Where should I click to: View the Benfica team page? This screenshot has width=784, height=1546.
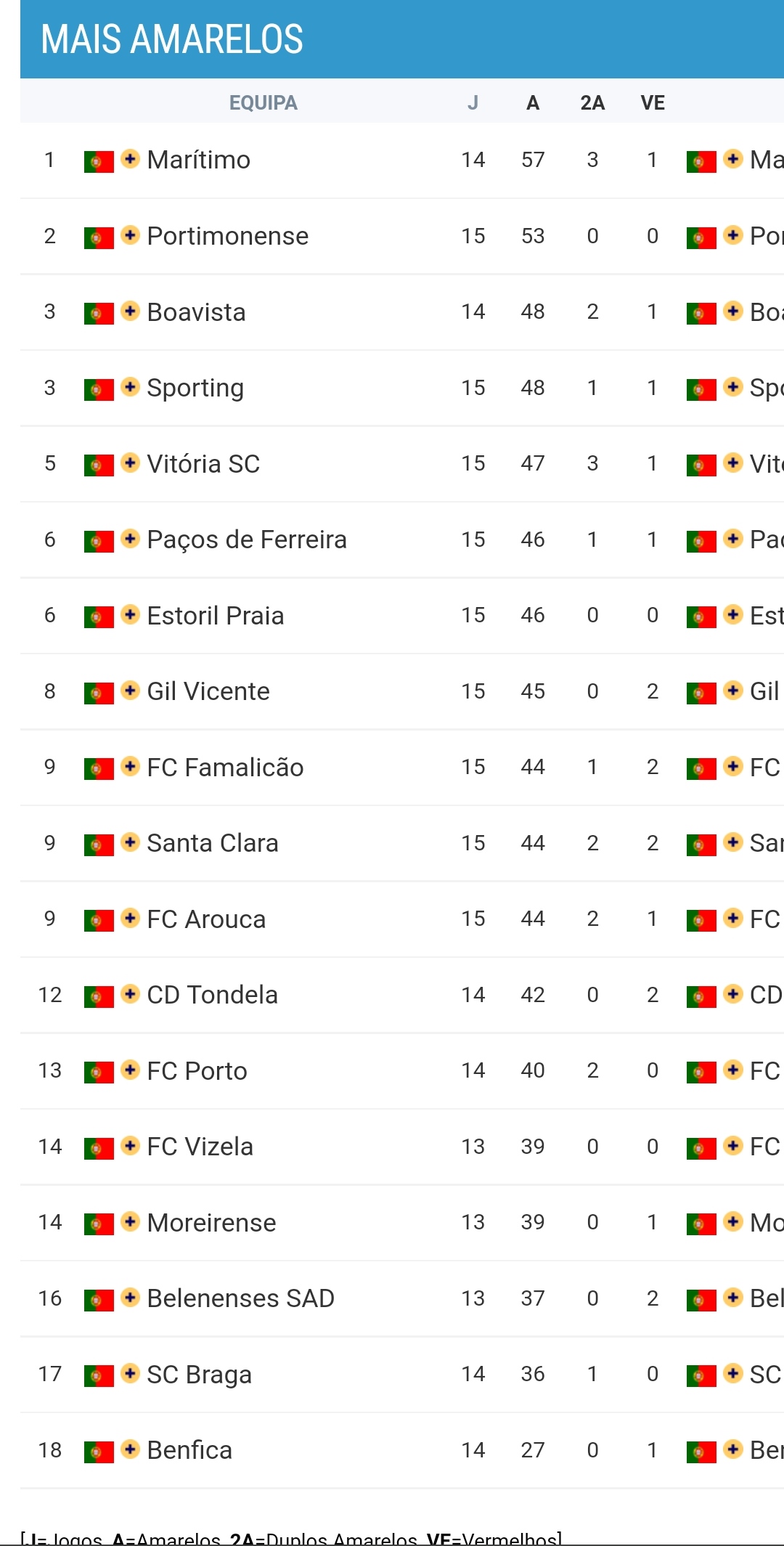click(189, 1450)
